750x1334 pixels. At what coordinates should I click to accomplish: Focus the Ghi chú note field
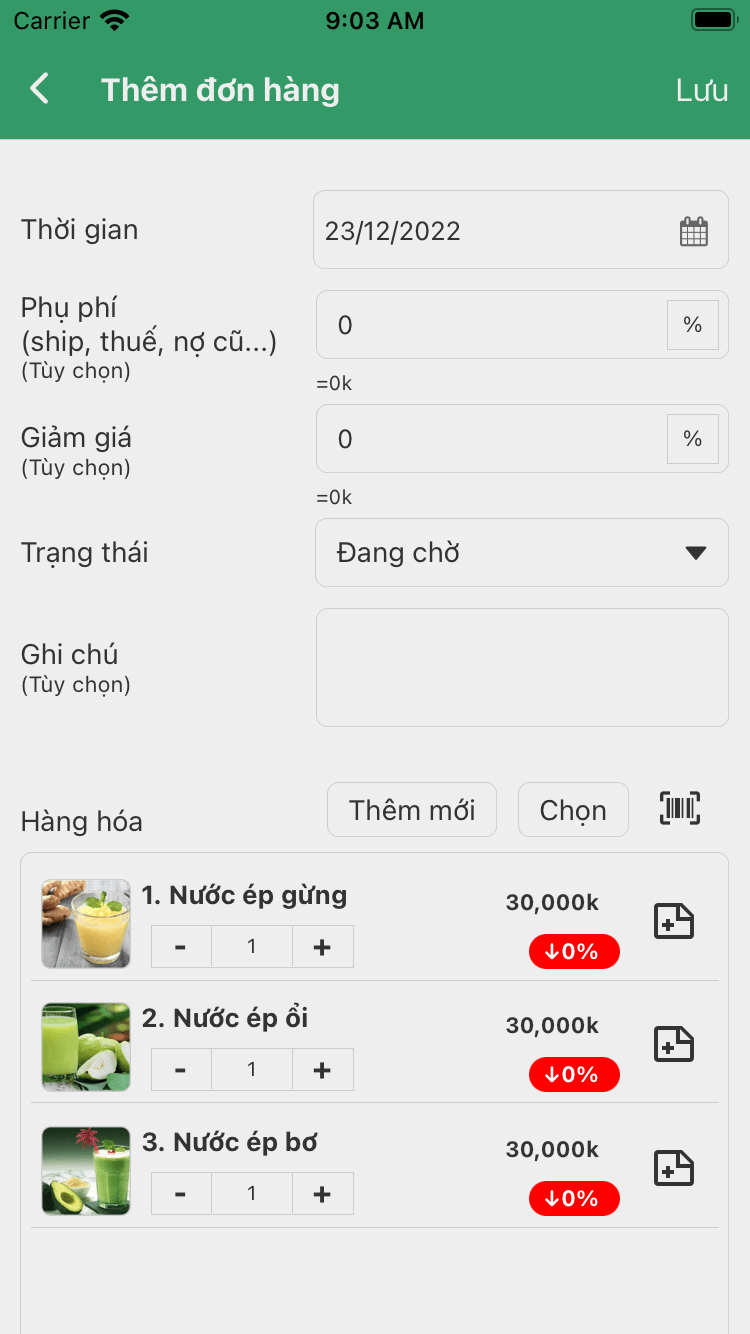coord(521,667)
